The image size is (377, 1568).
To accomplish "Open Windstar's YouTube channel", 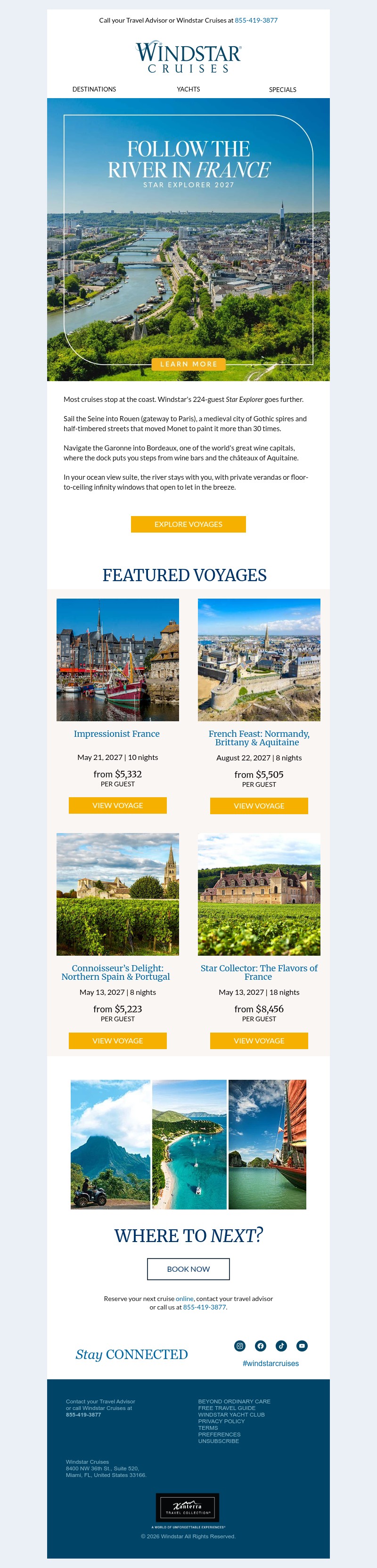I will click(x=302, y=1346).
